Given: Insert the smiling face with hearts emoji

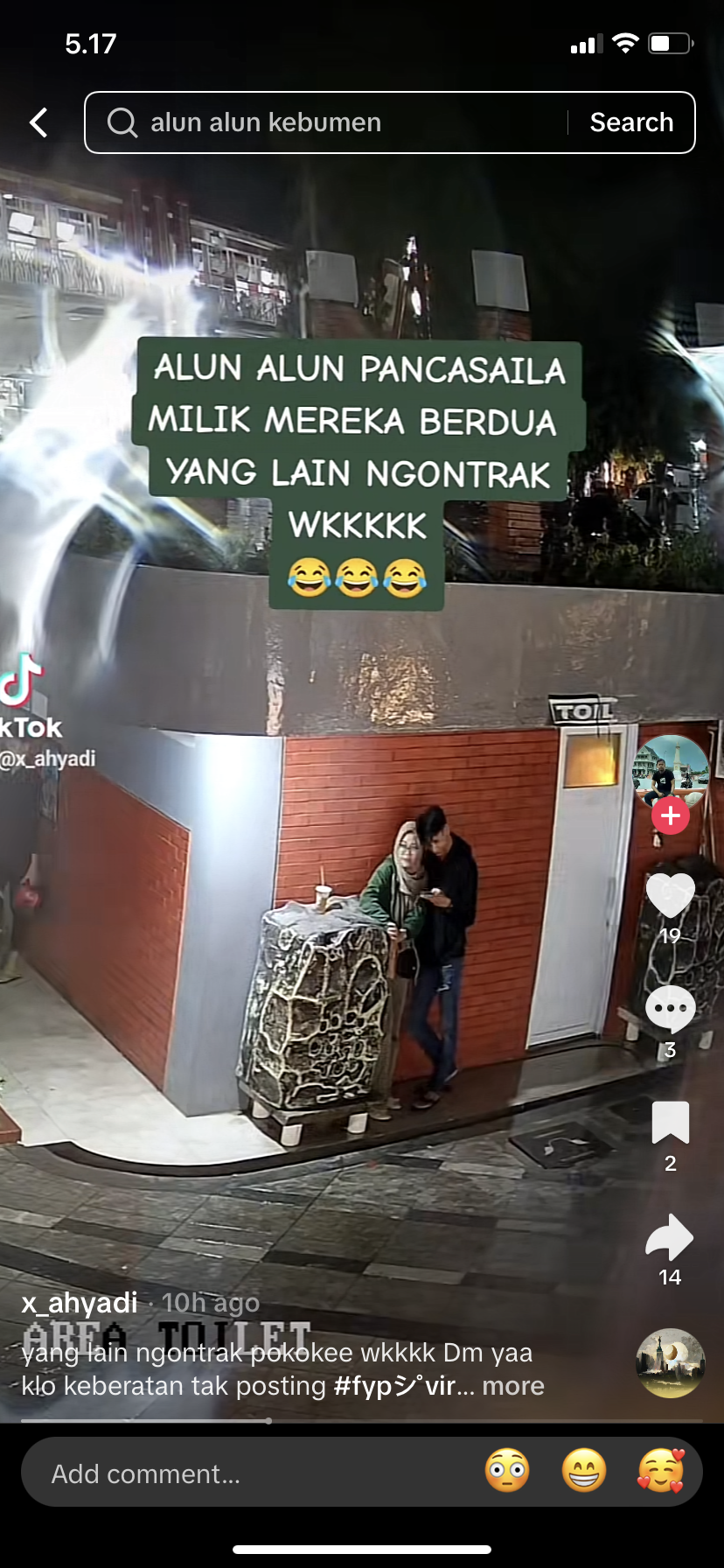Looking at the screenshot, I should tap(660, 1472).
